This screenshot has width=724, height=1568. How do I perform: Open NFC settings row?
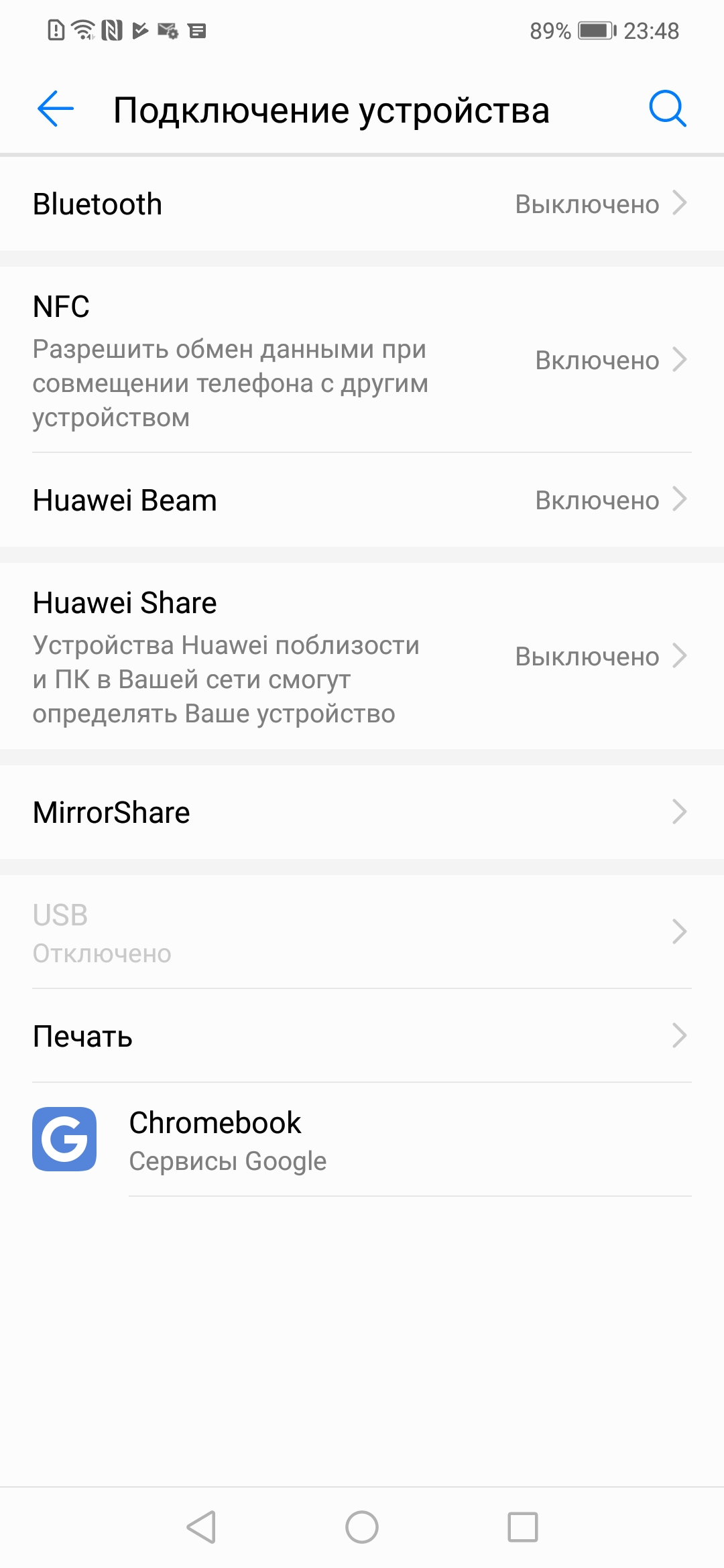[x=362, y=361]
